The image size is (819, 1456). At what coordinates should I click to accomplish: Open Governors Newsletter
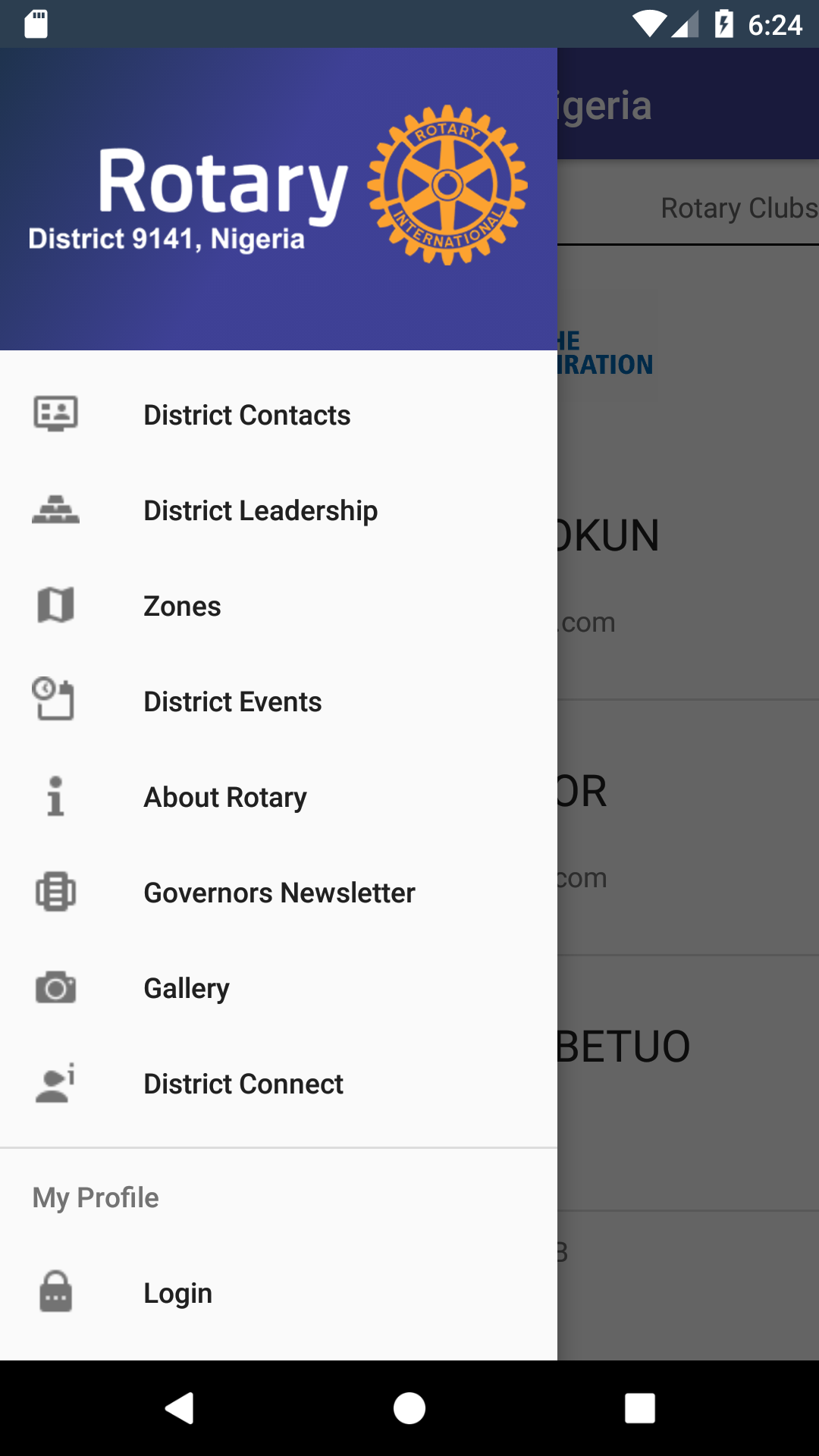coord(278,893)
